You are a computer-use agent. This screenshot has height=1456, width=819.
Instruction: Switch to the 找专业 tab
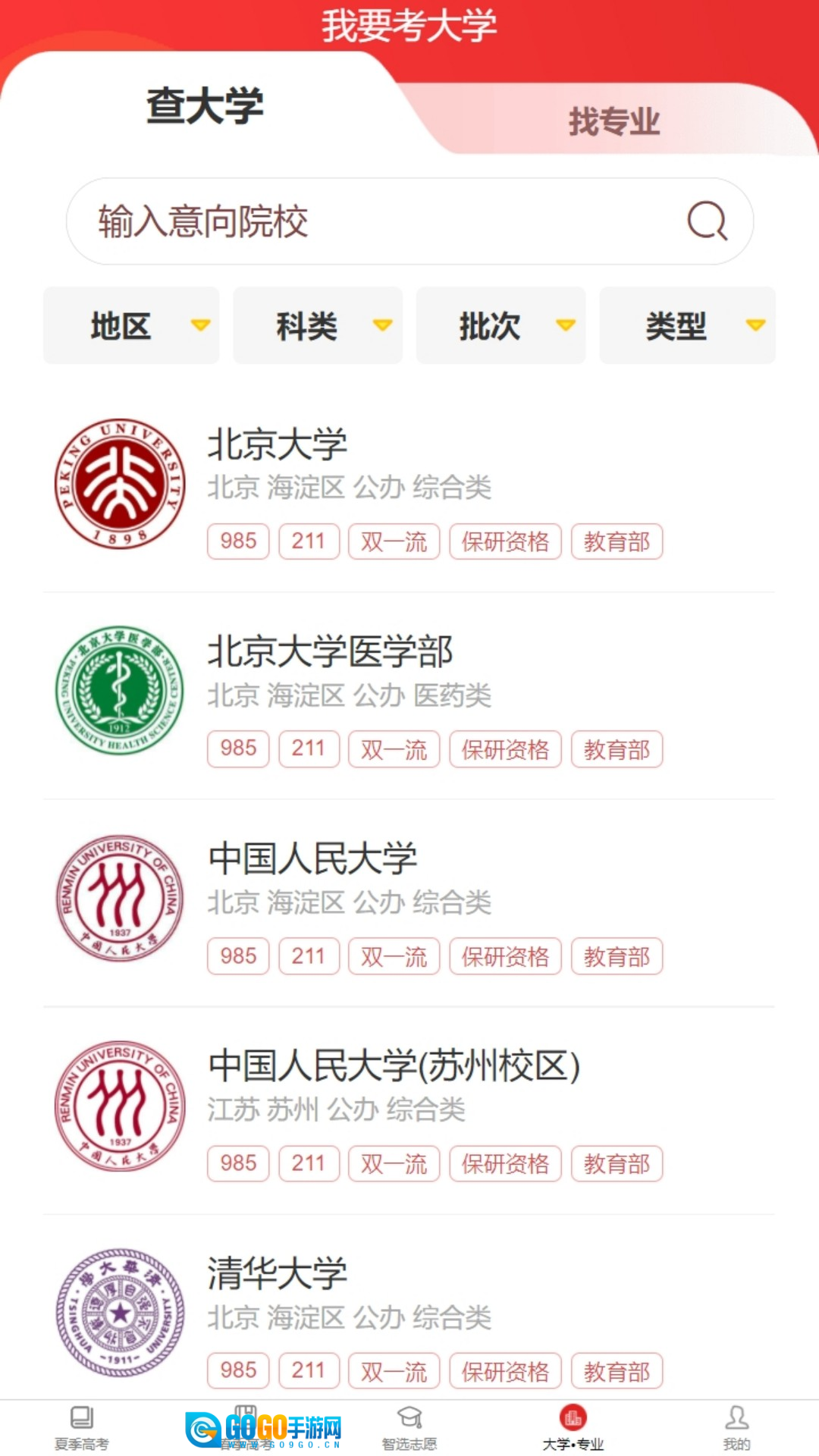(616, 121)
